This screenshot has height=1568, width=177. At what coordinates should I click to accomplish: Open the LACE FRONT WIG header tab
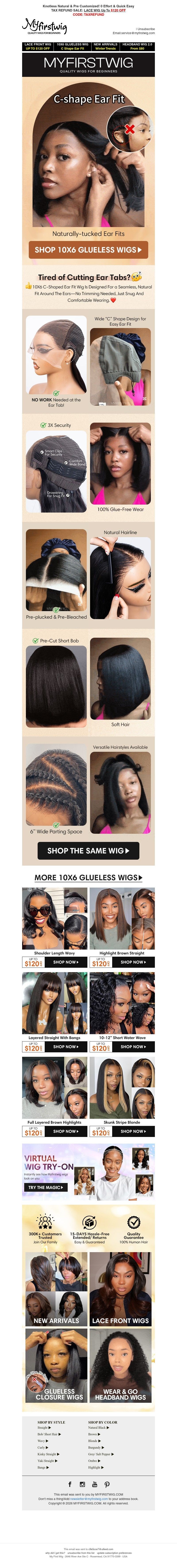pos(38,46)
